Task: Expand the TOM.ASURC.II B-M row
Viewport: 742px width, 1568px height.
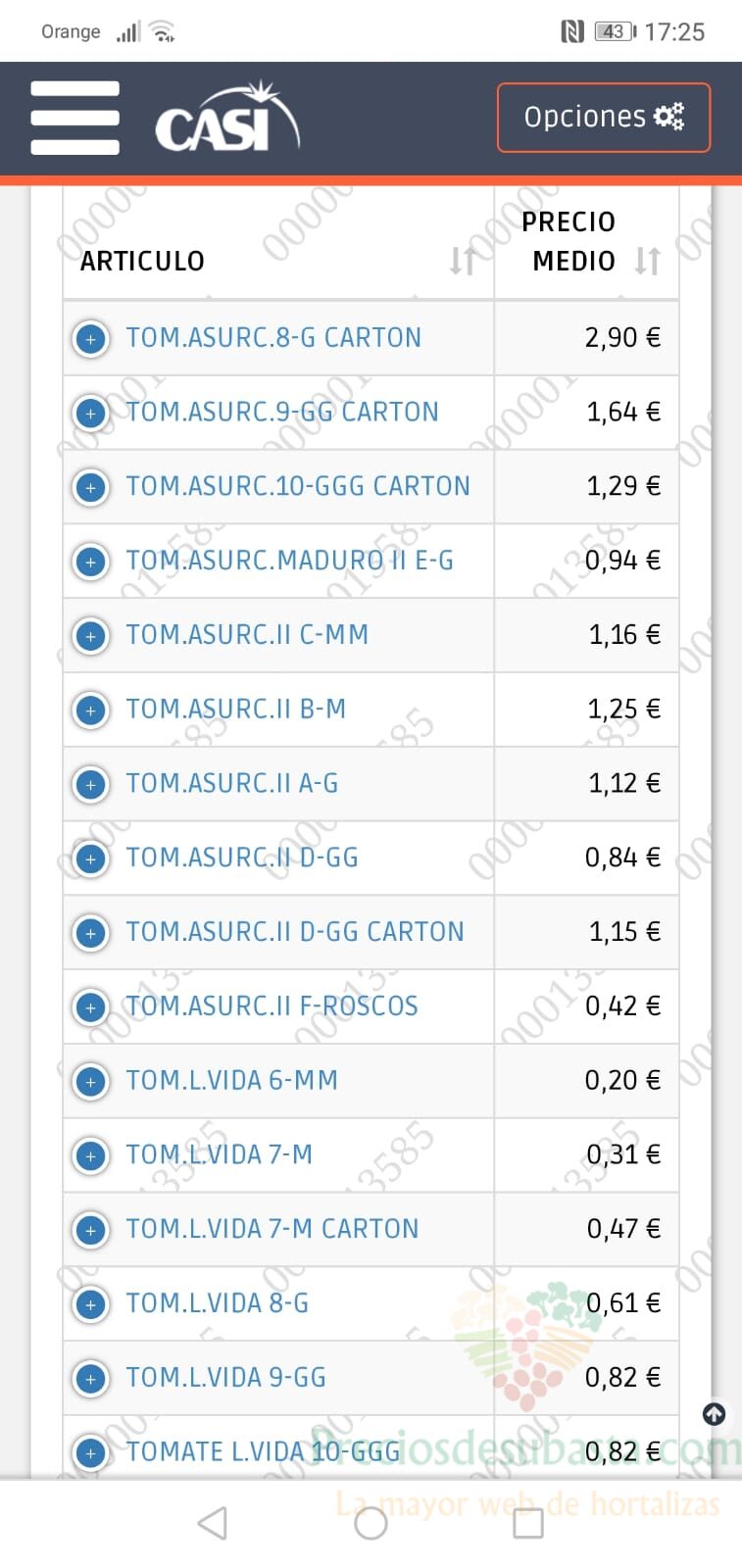Action: click(91, 710)
